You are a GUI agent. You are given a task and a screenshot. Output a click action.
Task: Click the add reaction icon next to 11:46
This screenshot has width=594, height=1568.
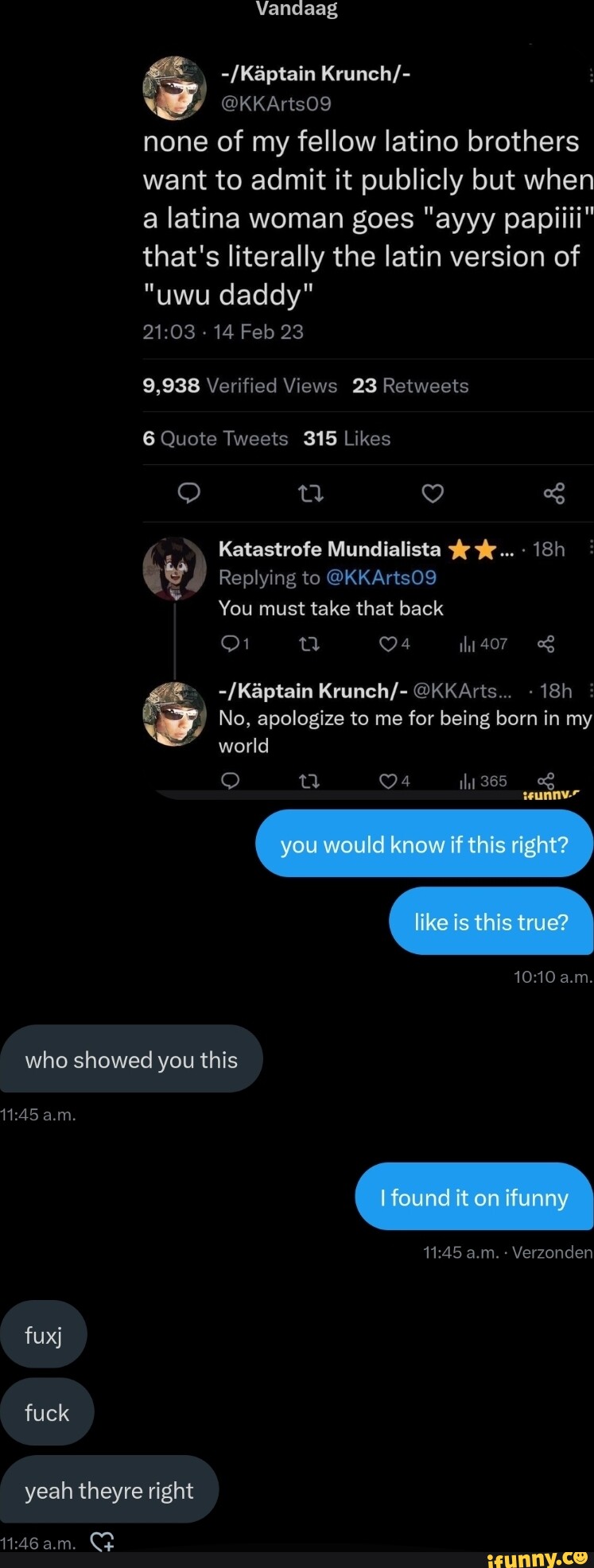[x=102, y=1541]
